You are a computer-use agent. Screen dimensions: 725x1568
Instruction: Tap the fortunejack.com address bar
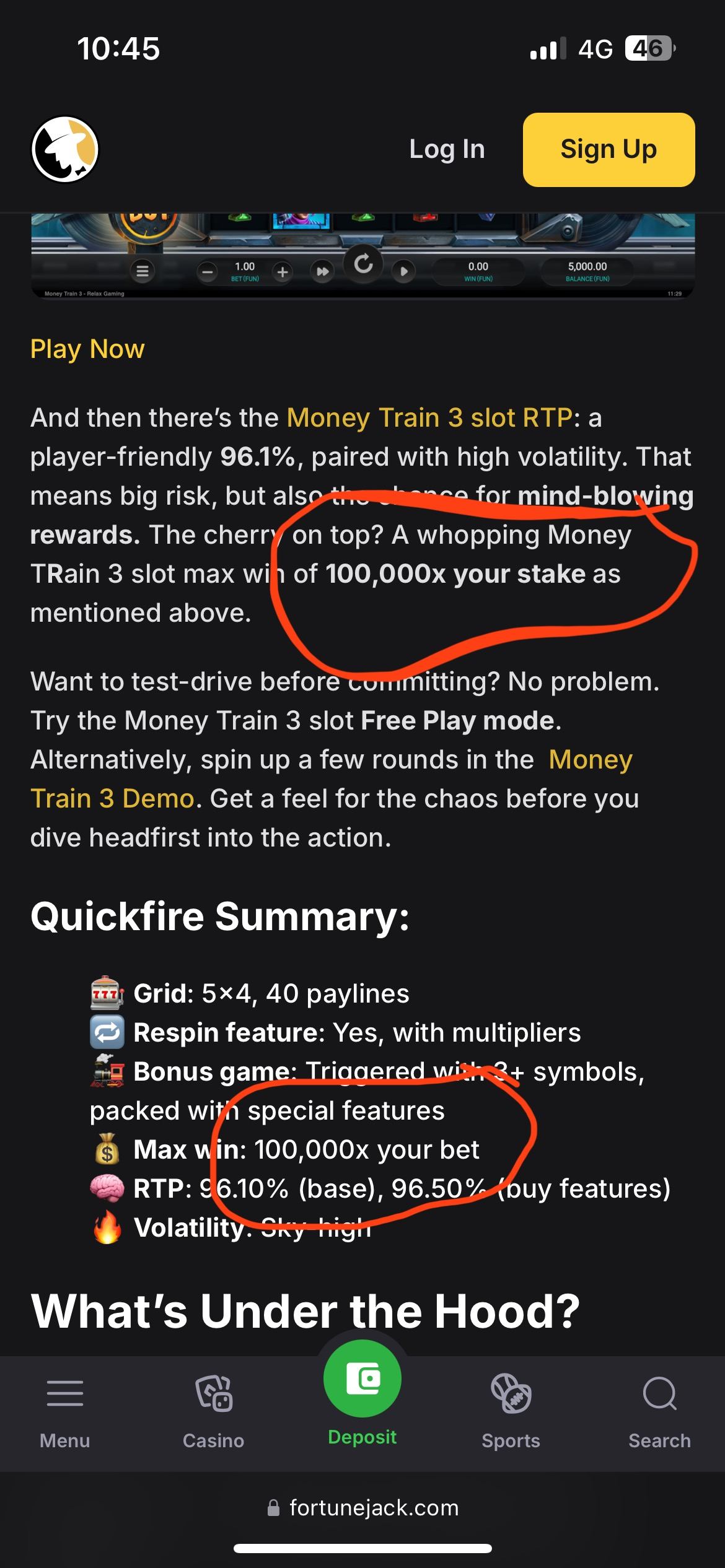point(363,1508)
